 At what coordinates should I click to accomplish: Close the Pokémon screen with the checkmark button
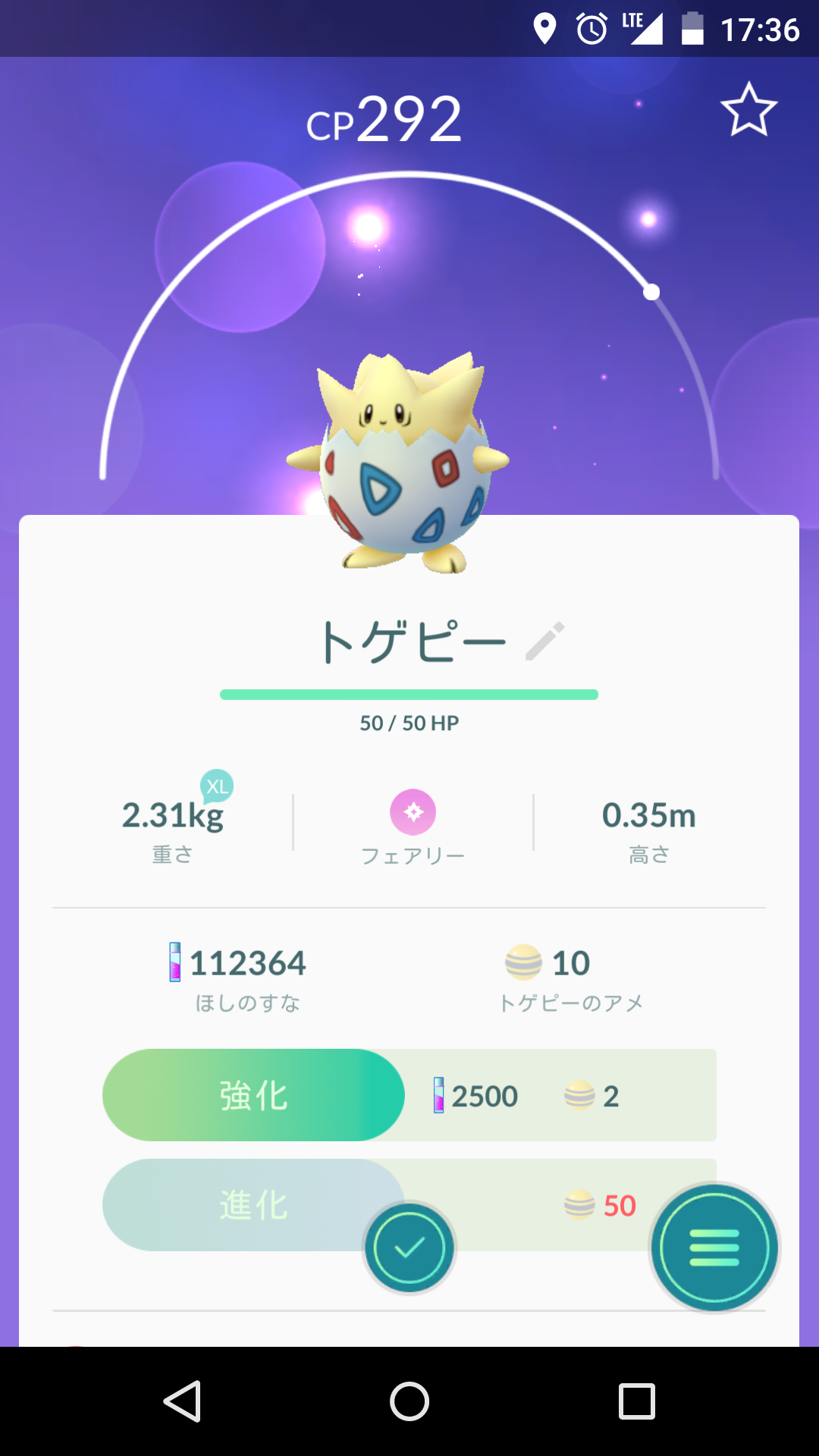pos(409,1247)
